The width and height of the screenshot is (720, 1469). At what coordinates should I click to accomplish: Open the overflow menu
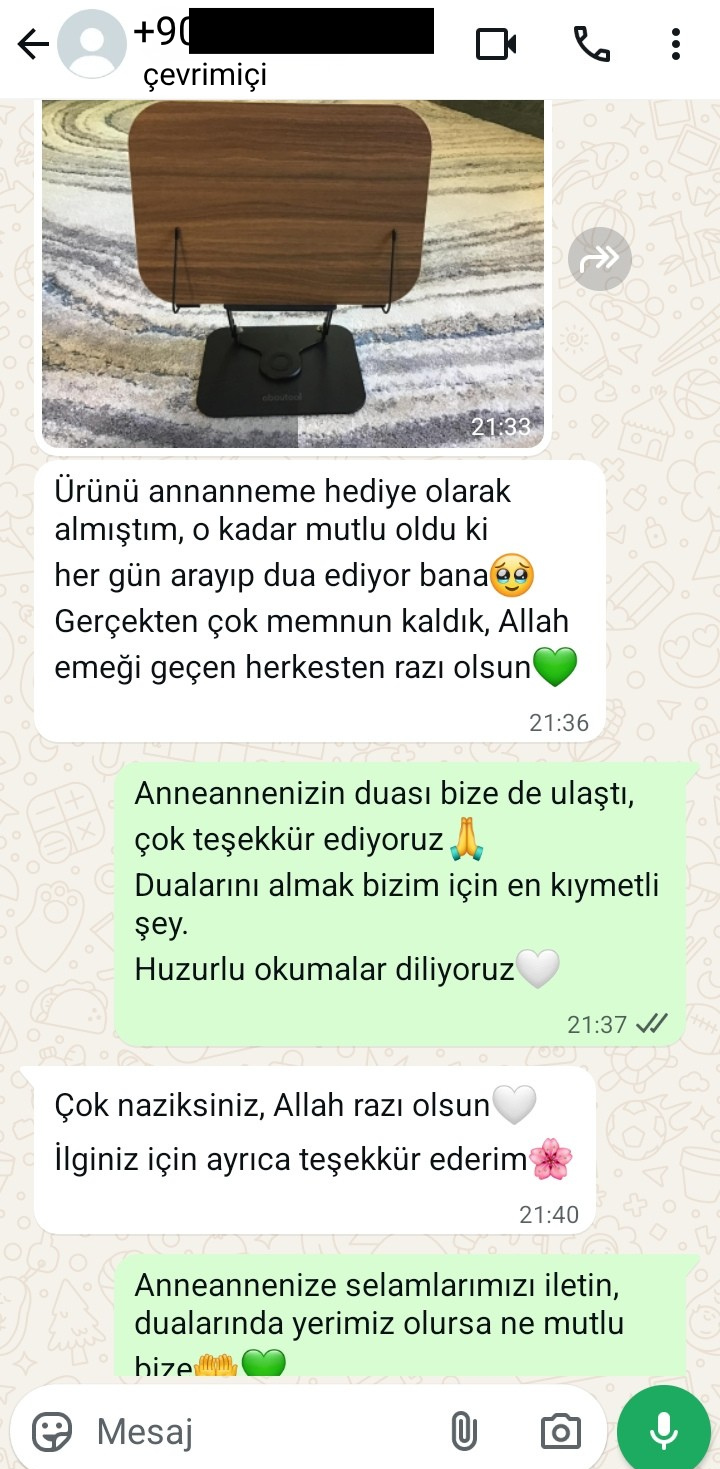676,44
